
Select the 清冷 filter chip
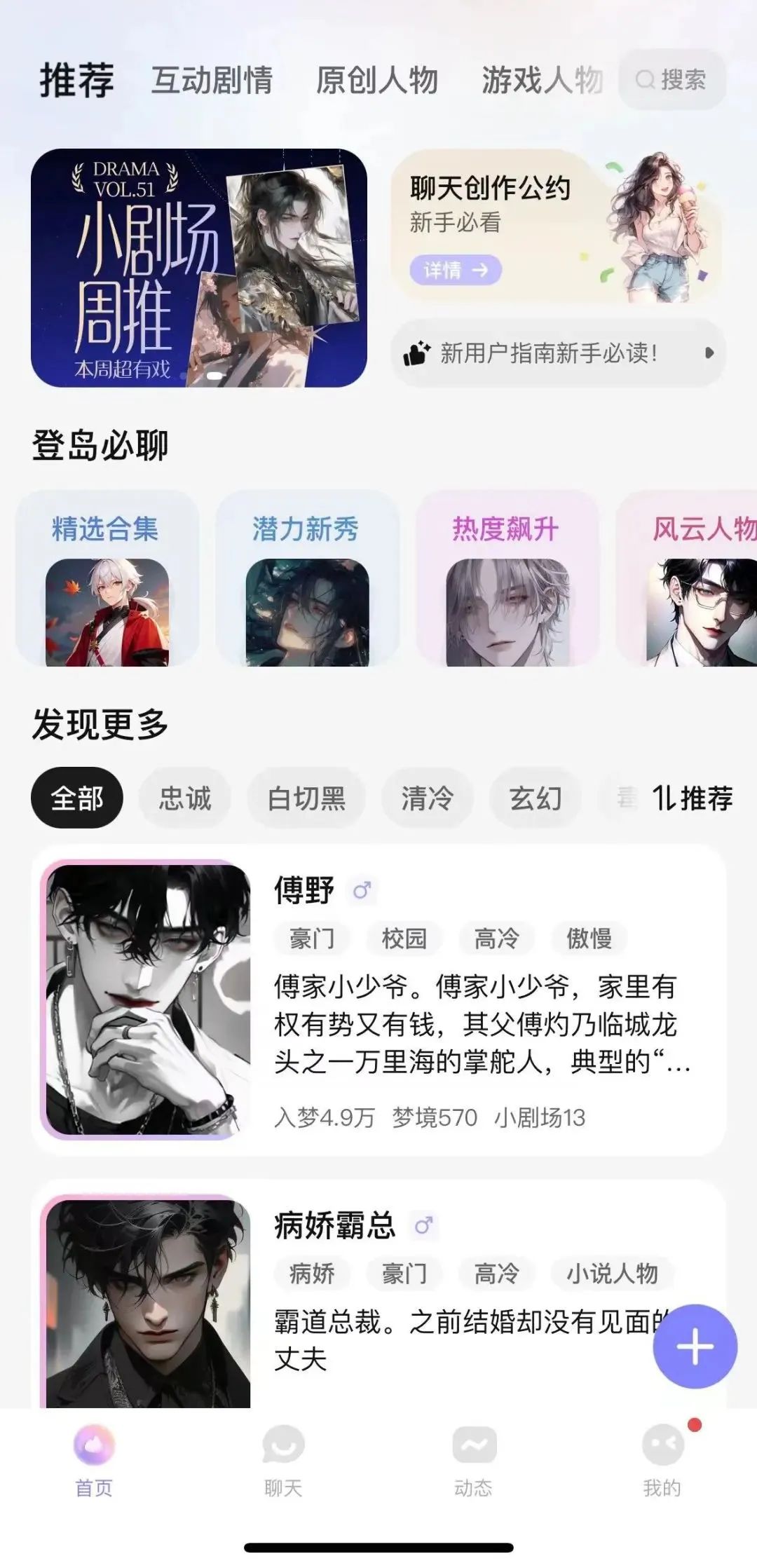pos(427,798)
